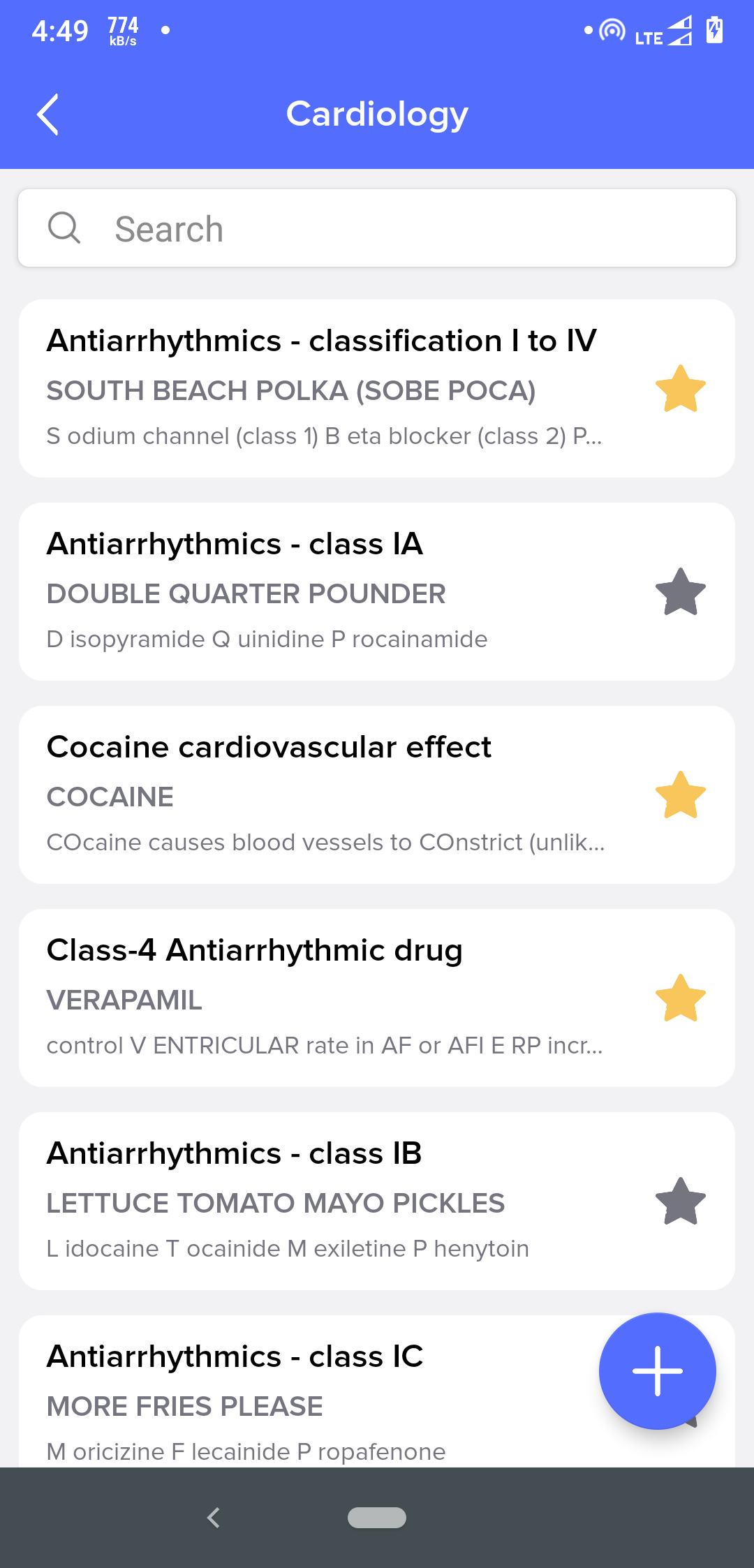This screenshot has width=754, height=1568.
Task: Go back using the header arrow
Action: [x=47, y=114]
